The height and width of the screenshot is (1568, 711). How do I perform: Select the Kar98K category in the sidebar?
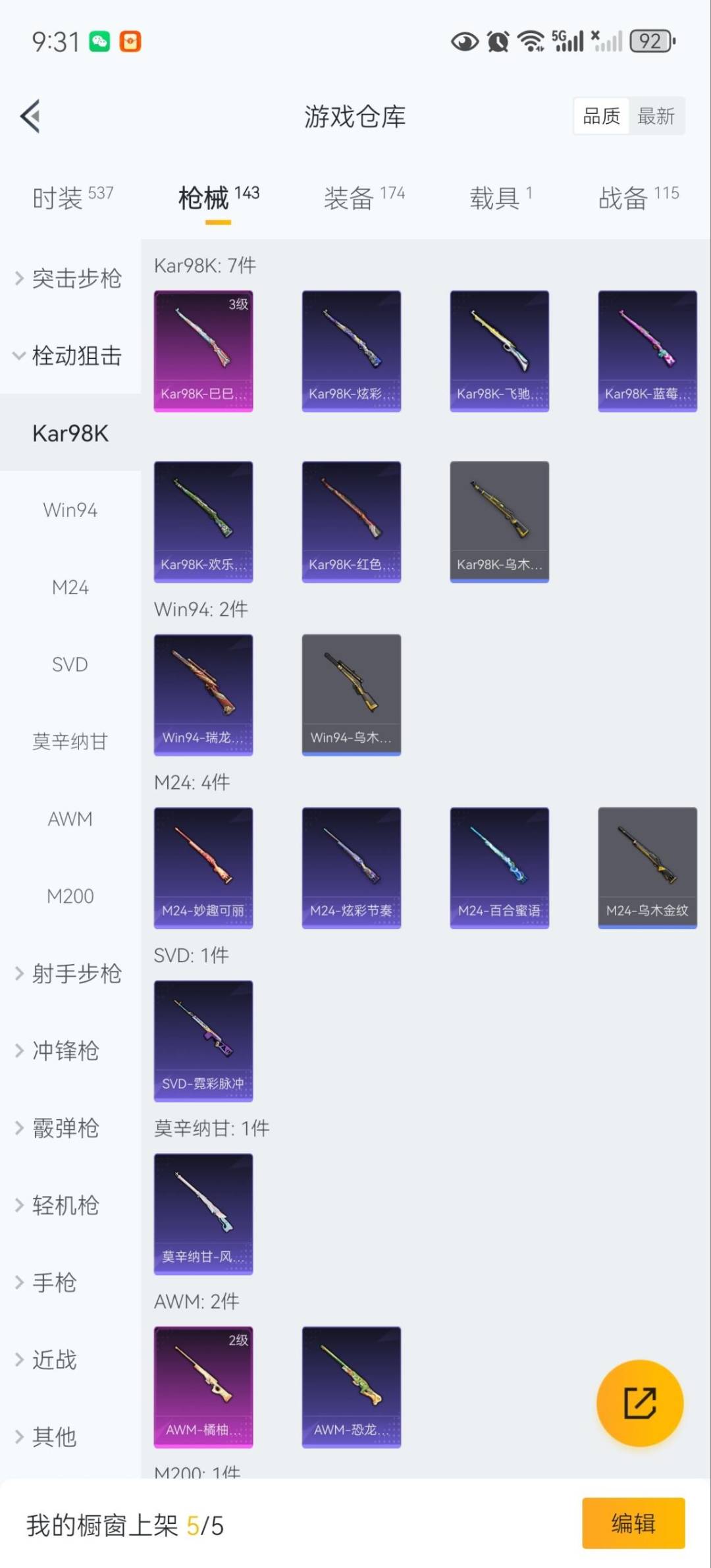pos(70,433)
